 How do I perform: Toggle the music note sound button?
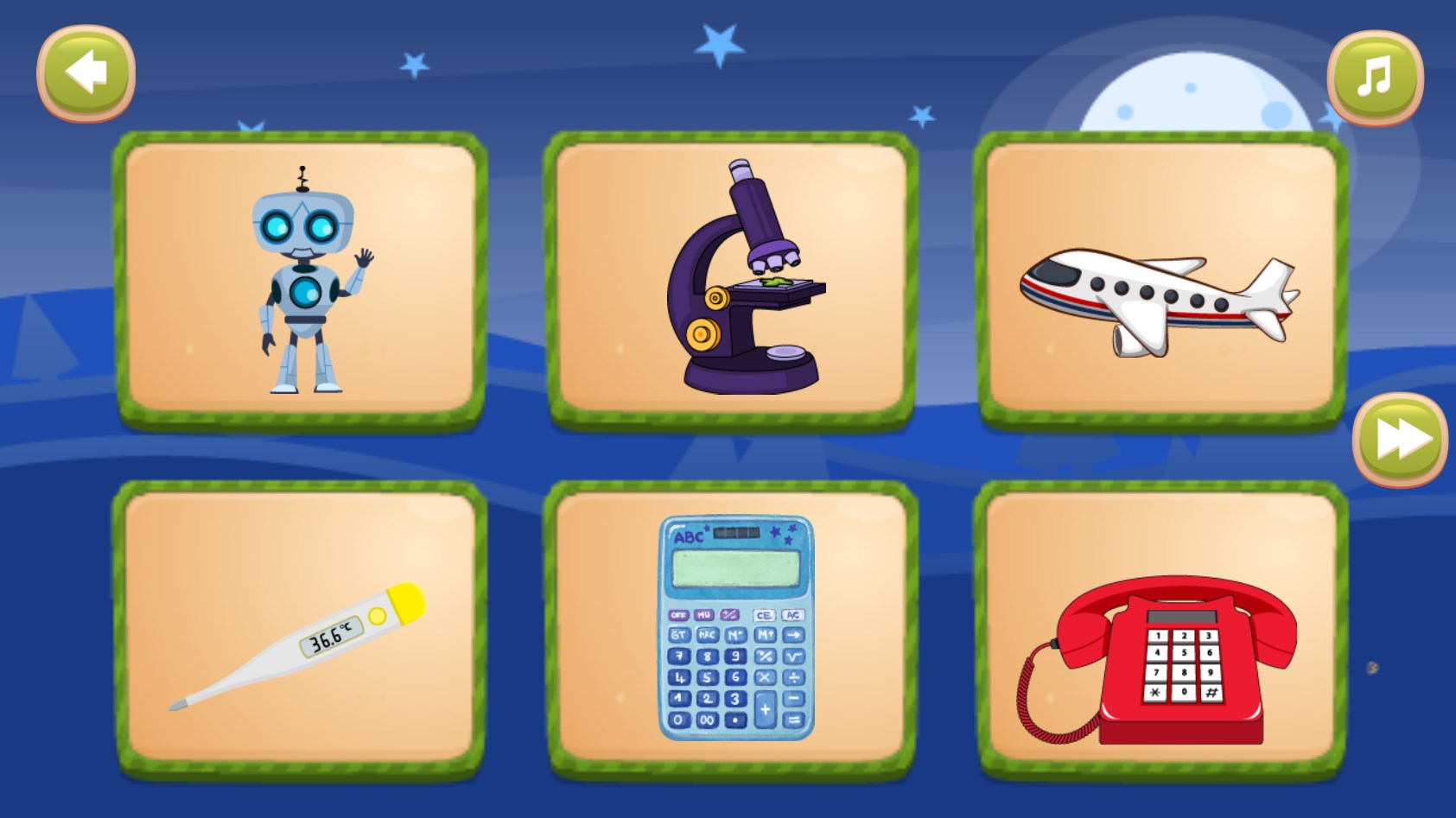pyautogui.click(x=1374, y=77)
